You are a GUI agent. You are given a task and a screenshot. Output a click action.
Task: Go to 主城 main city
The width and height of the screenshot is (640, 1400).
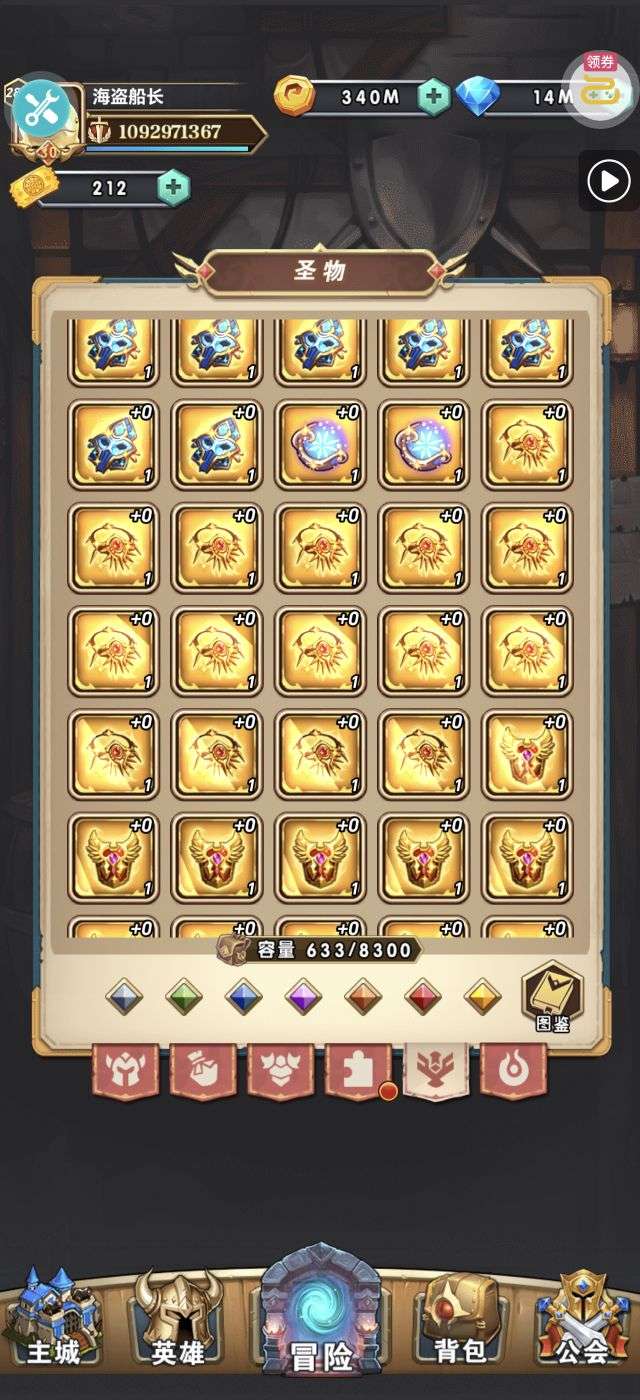coord(54,1320)
